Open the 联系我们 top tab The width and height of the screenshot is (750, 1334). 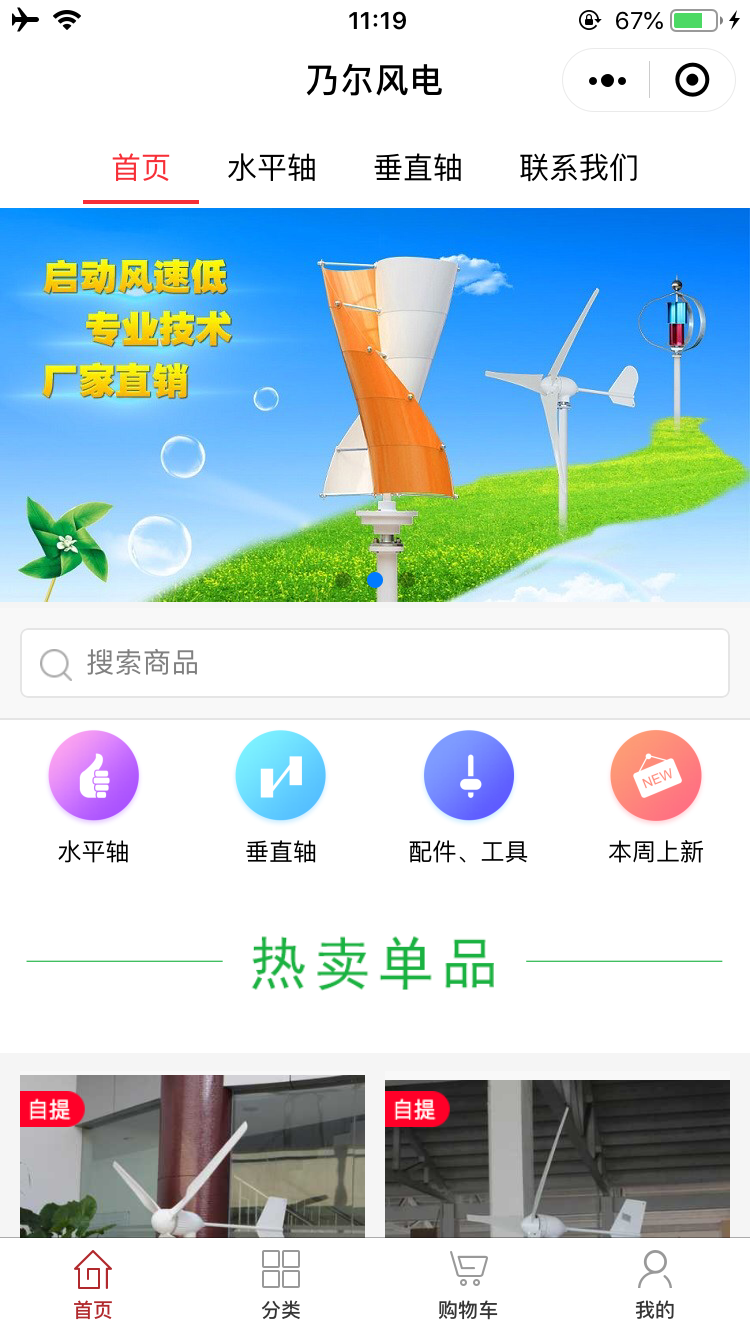579,167
